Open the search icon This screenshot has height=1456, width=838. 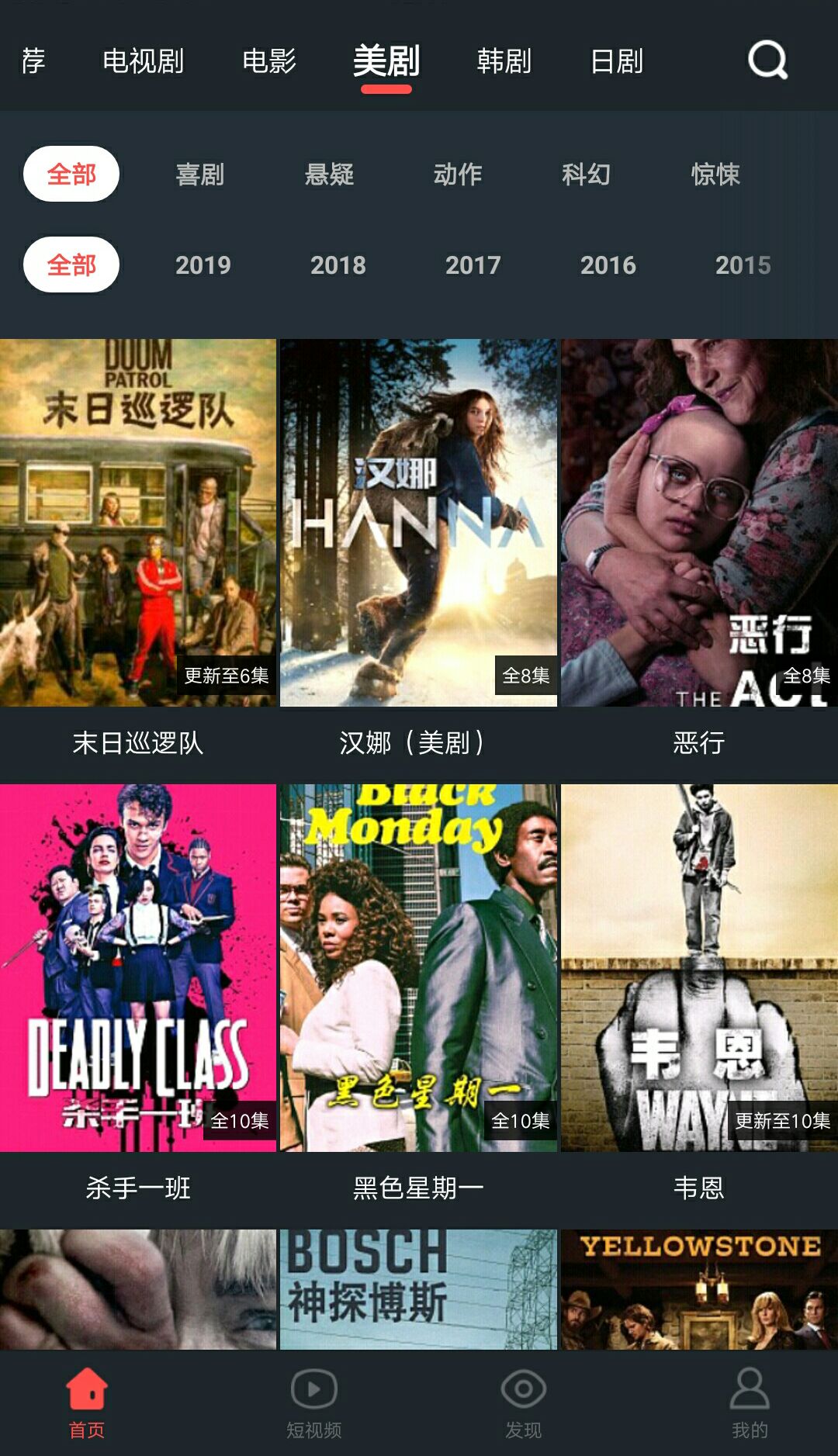click(x=767, y=60)
